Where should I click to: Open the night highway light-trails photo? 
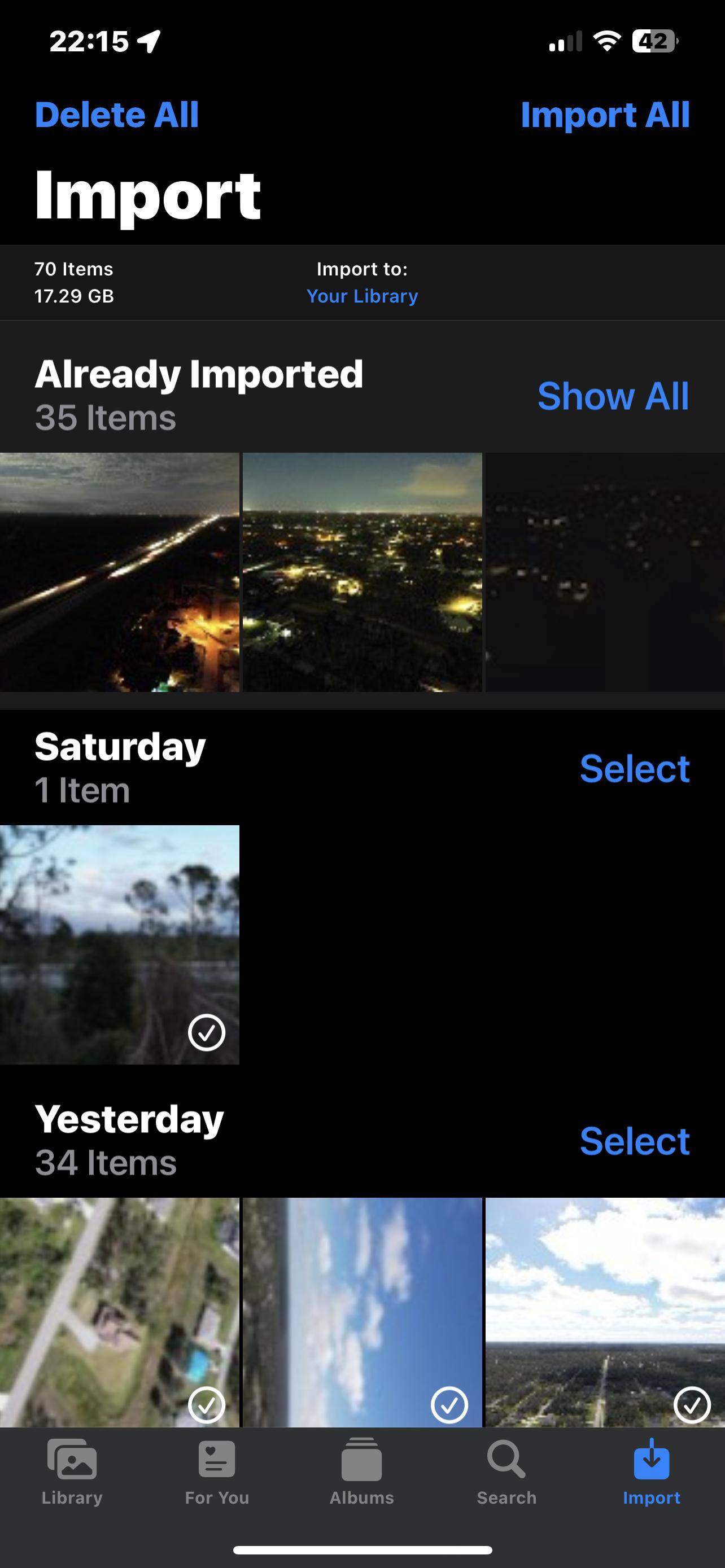(119, 572)
